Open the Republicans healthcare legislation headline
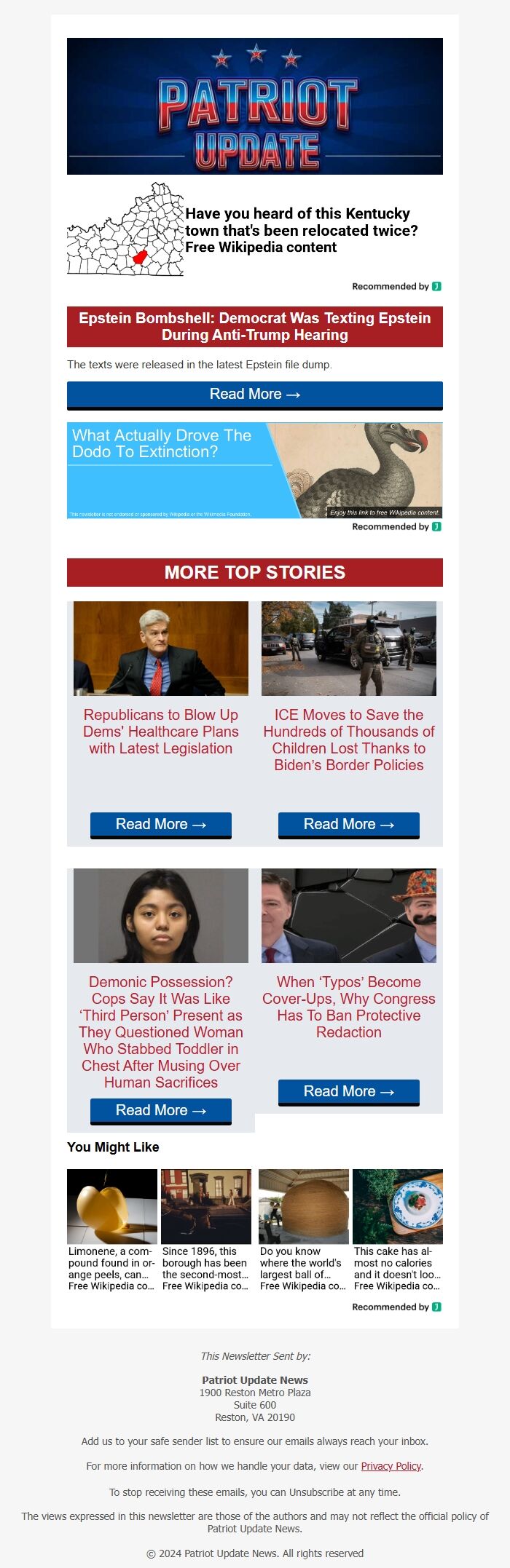The width and height of the screenshot is (510, 1568). point(160,732)
